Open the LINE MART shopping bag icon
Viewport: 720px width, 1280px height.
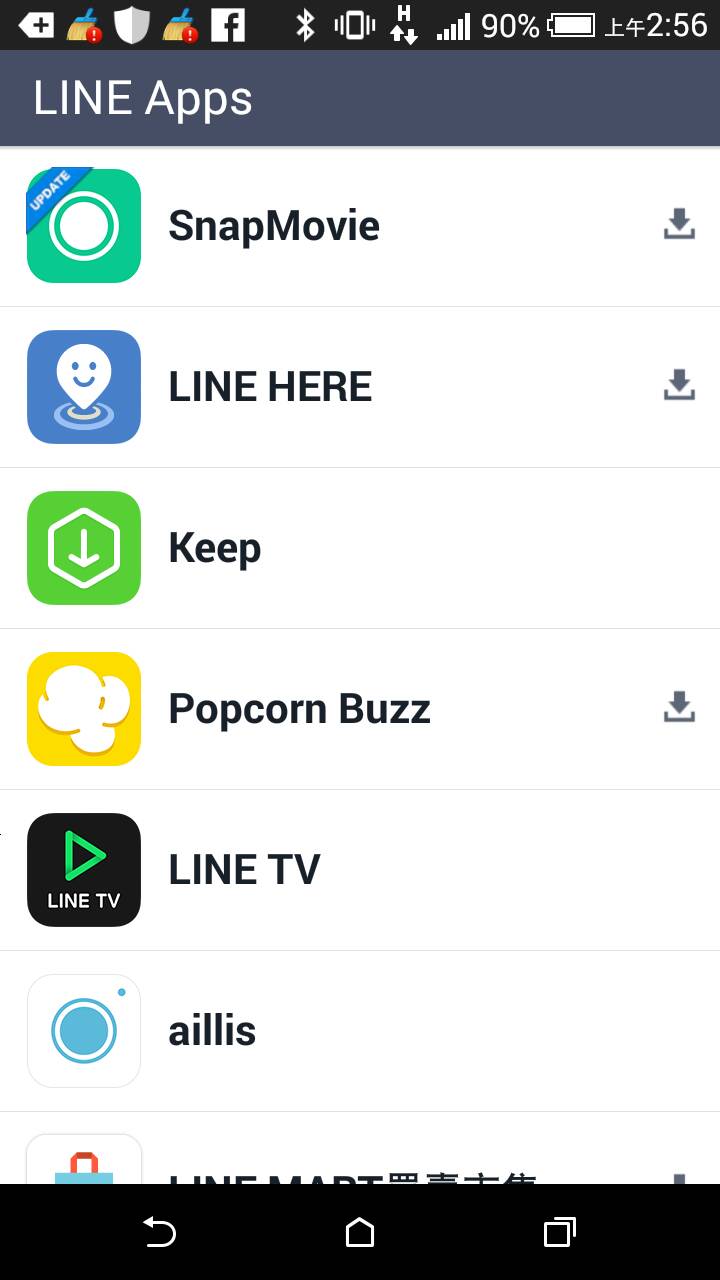[x=84, y=1165]
